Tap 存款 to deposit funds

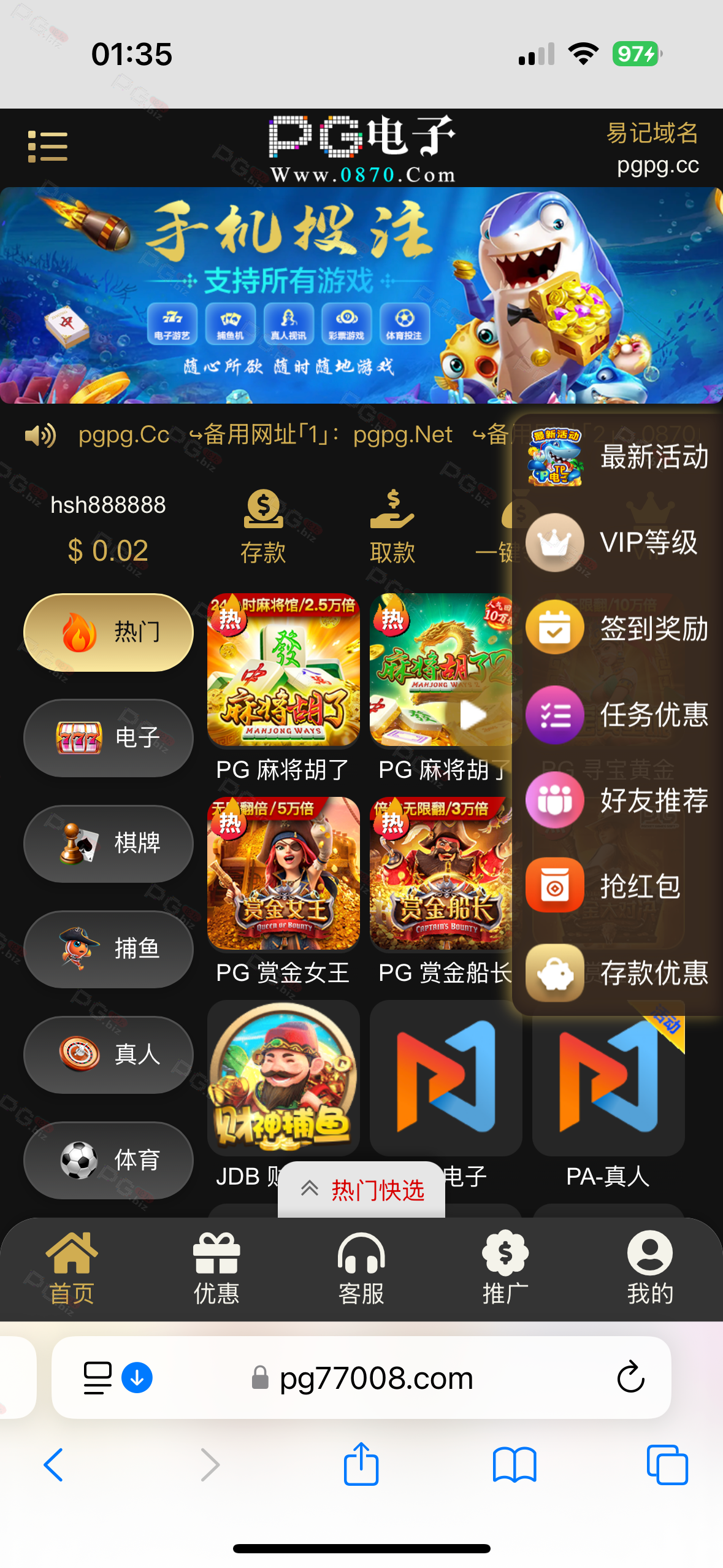[263, 527]
